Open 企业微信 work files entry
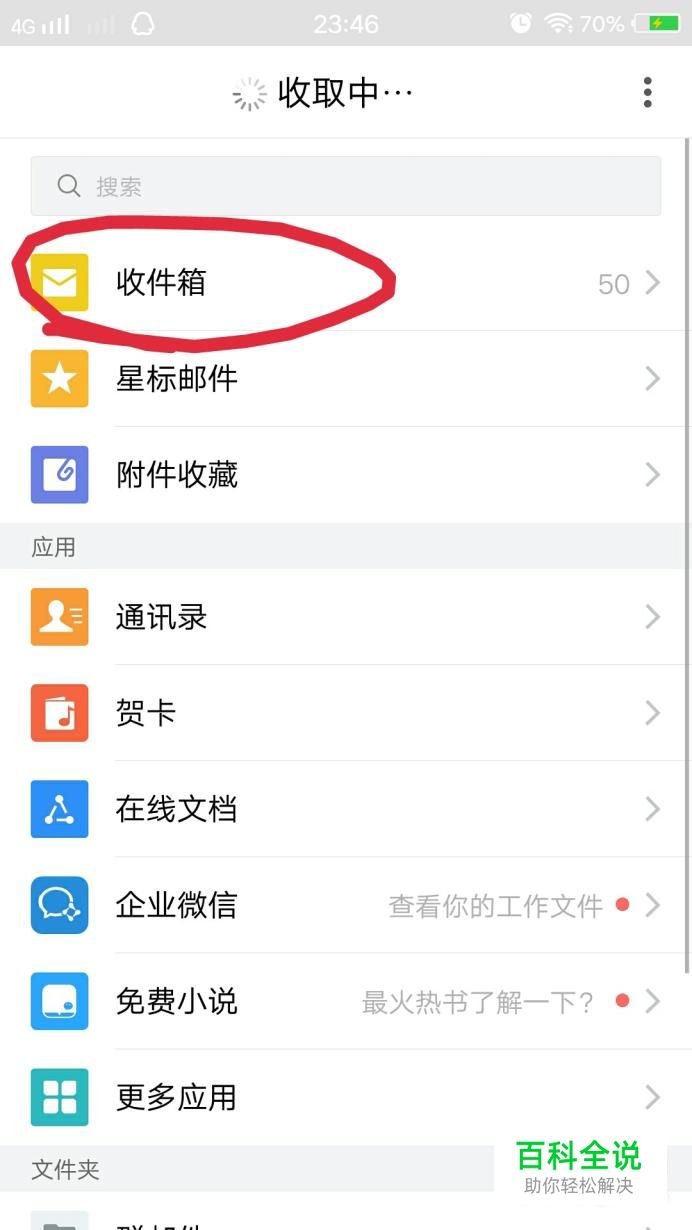Viewport: 692px width, 1230px height. point(345,905)
